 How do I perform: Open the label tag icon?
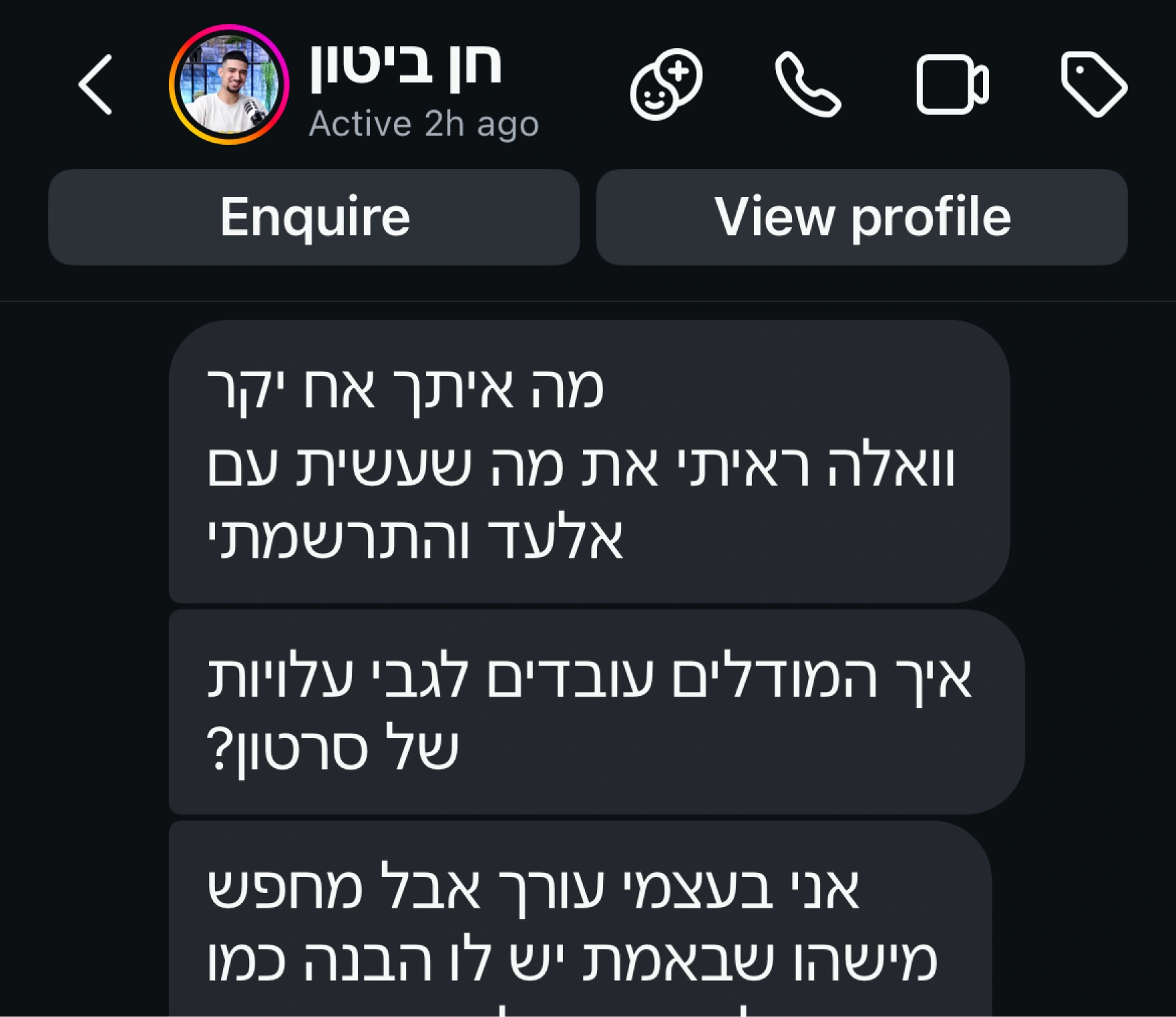tap(1094, 84)
